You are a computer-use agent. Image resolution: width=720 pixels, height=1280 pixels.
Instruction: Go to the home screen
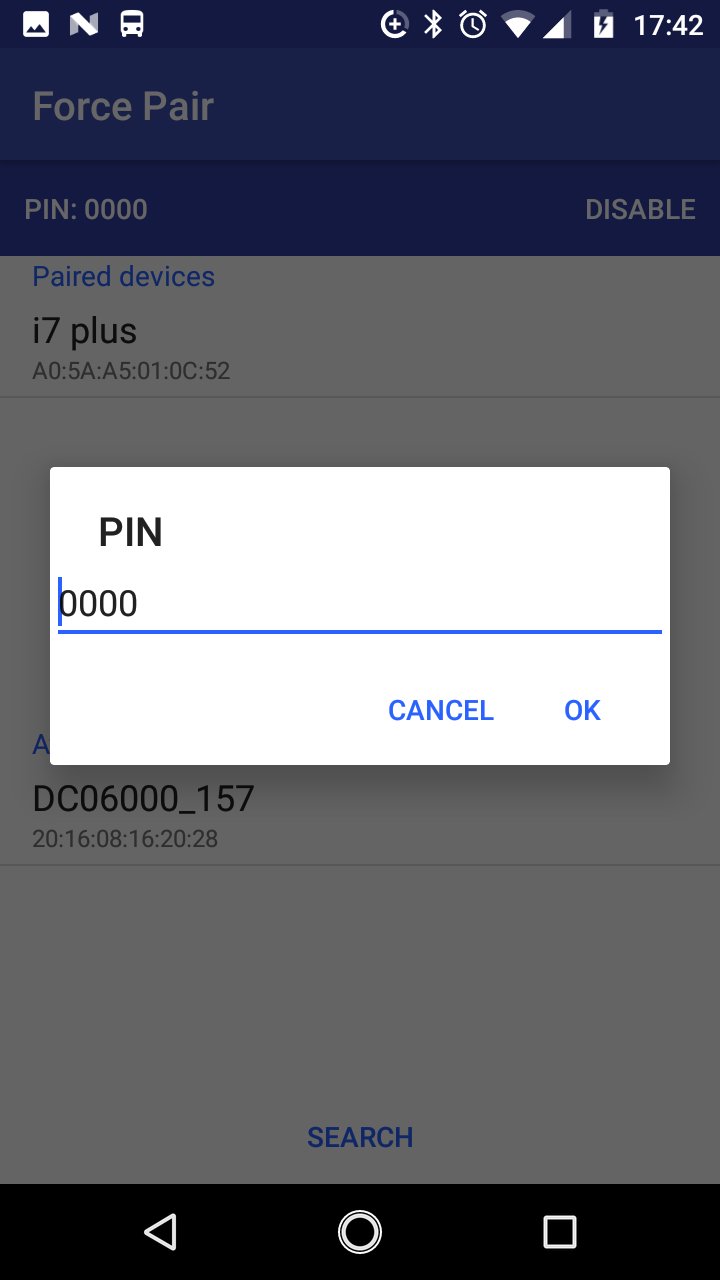360,1232
